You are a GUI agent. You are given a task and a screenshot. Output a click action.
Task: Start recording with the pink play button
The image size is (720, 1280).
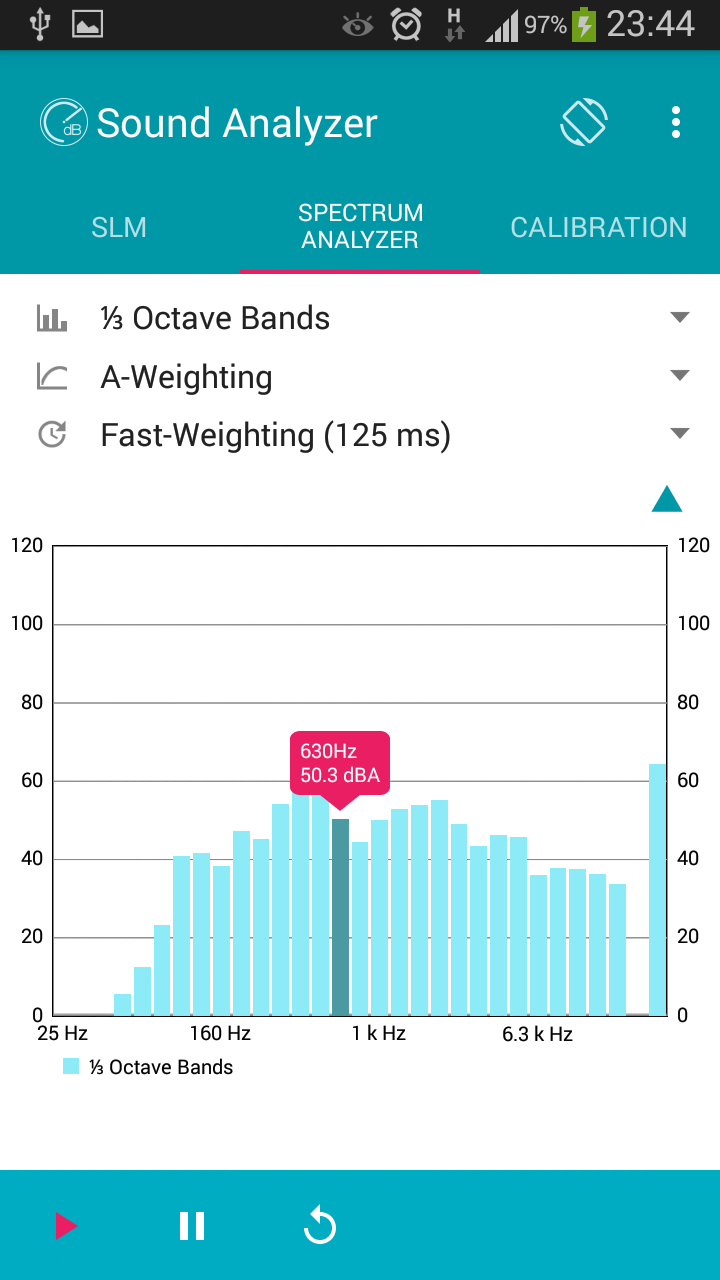coord(65,1225)
